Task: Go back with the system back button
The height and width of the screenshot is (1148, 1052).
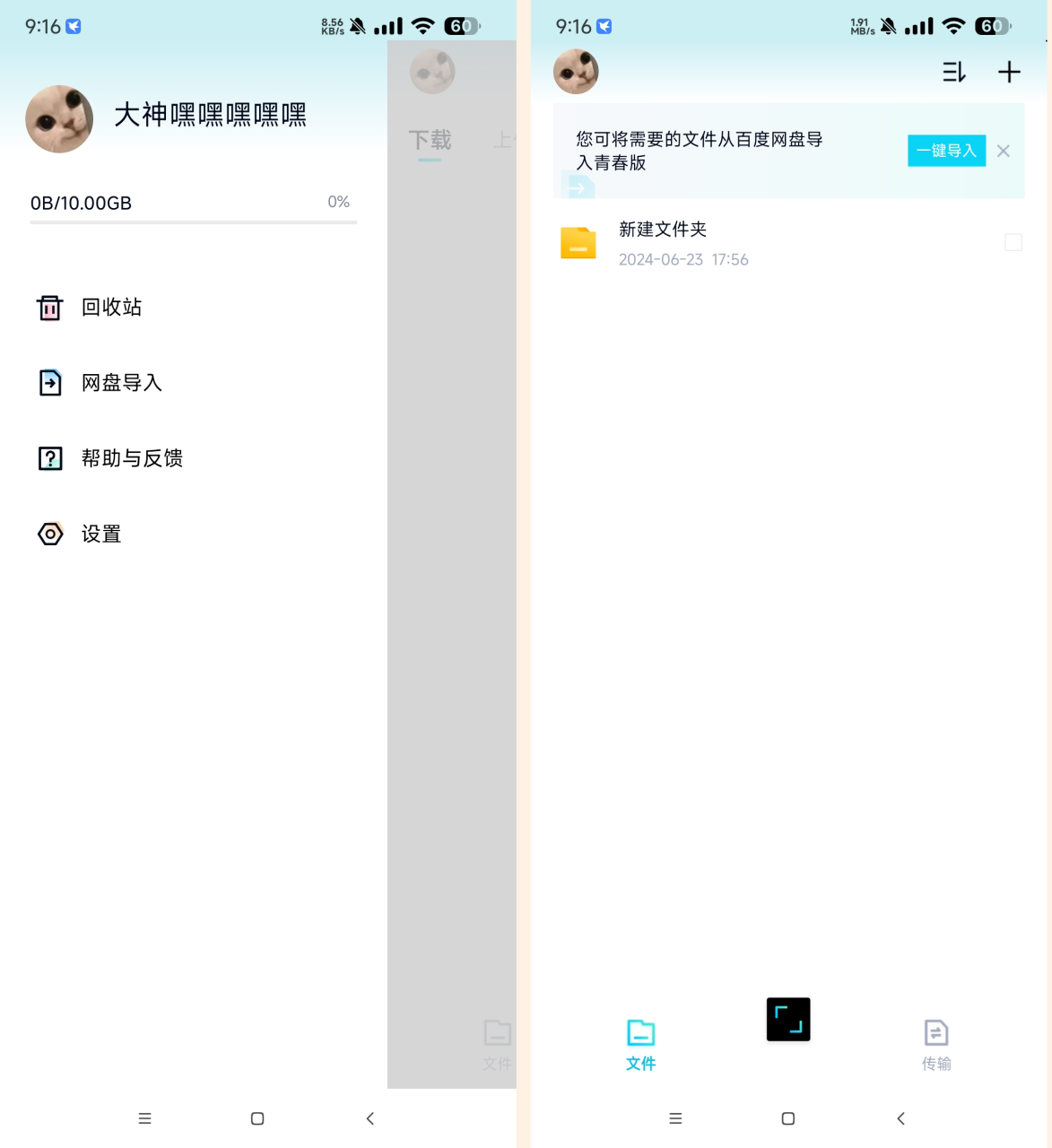Action: pos(900,1118)
